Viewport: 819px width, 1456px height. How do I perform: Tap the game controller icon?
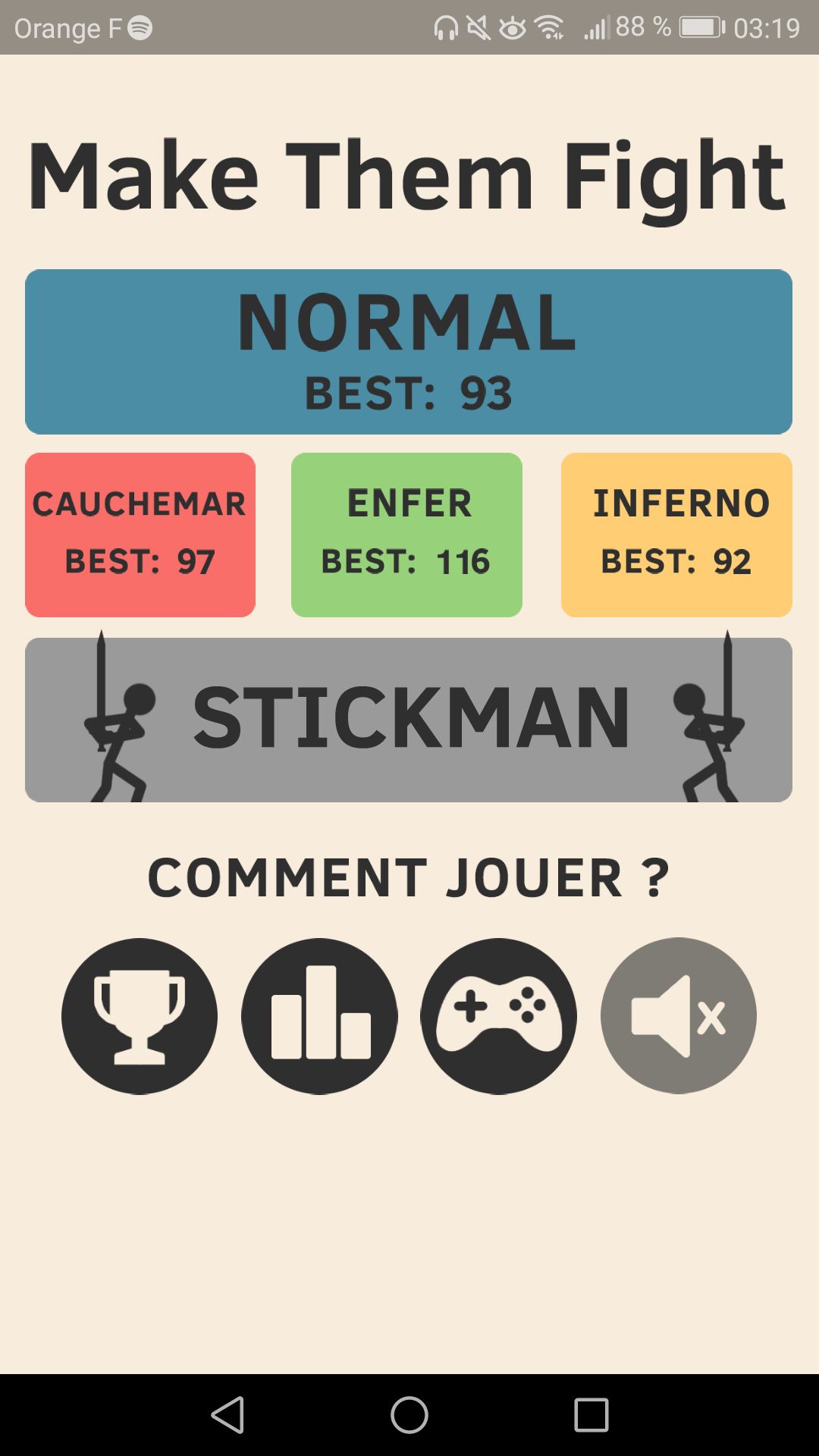click(499, 1016)
